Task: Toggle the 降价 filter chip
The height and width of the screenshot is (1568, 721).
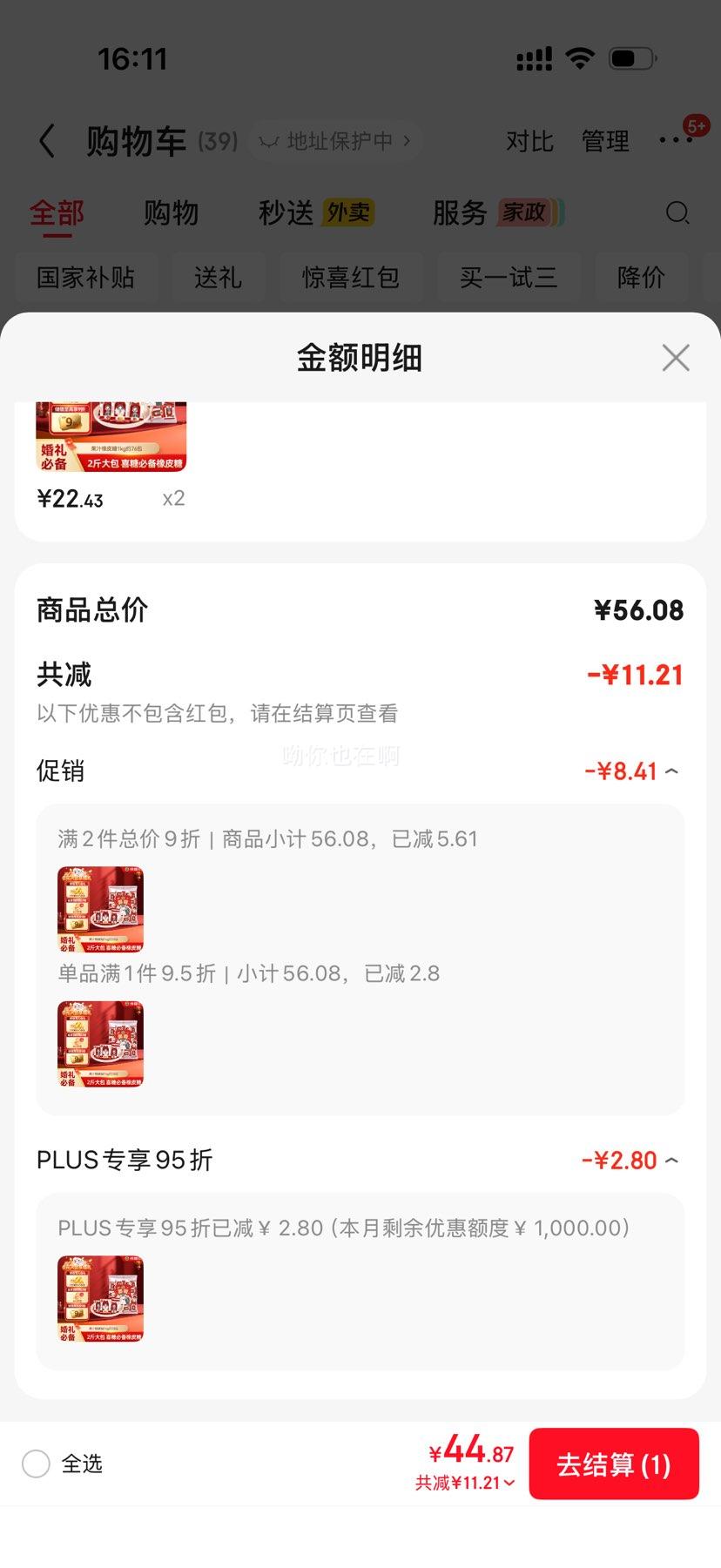Action: pos(641,277)
